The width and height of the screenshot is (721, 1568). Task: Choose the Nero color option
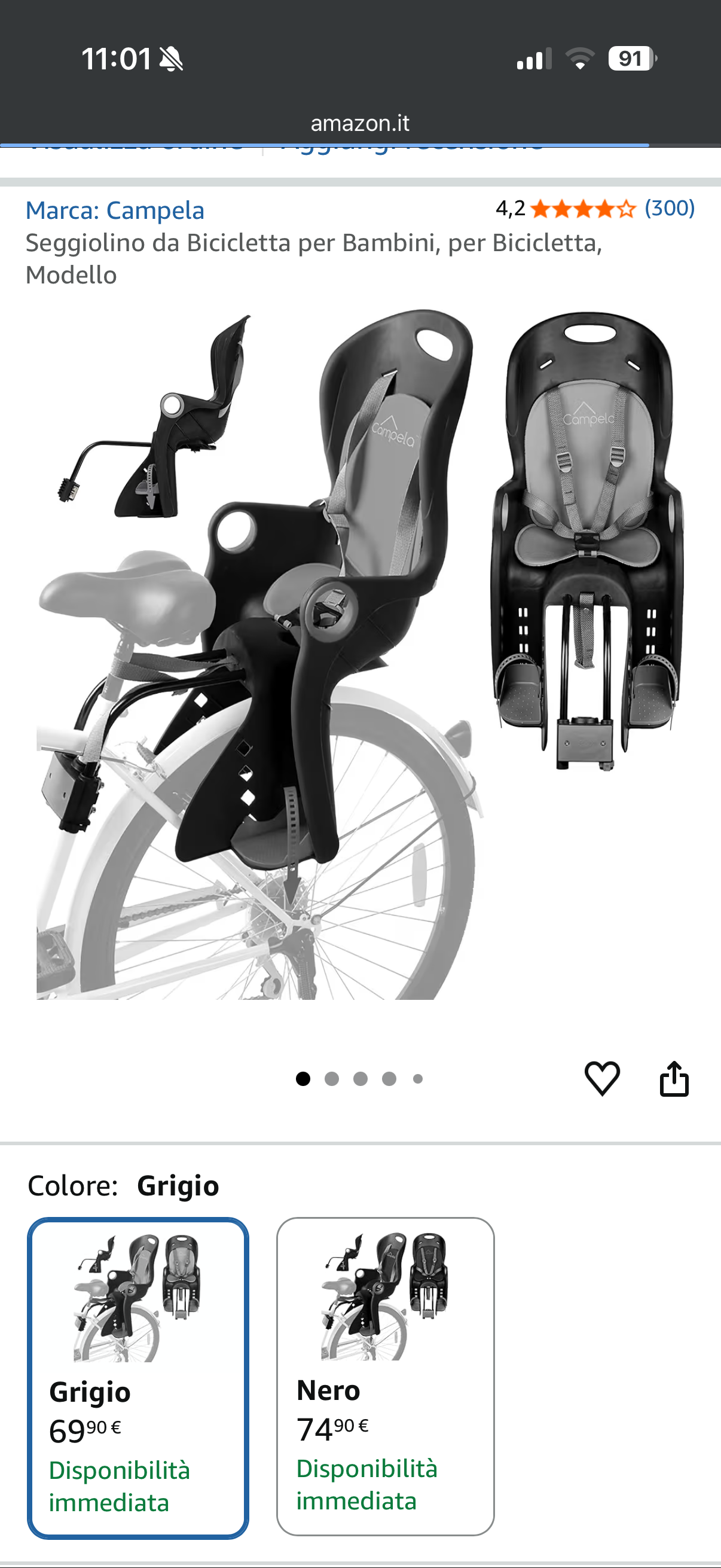click(x=385, y=1375)
